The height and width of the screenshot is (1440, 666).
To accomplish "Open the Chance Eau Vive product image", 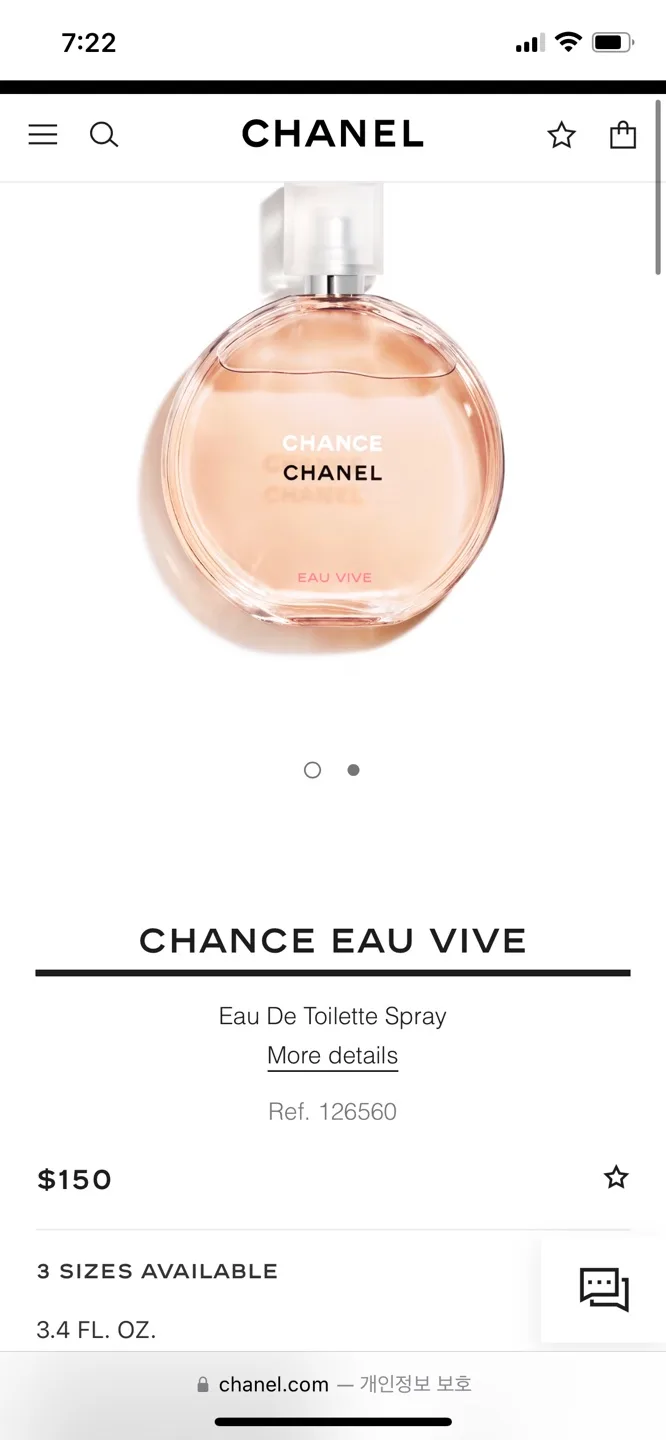I will click(x=333, y=418).
